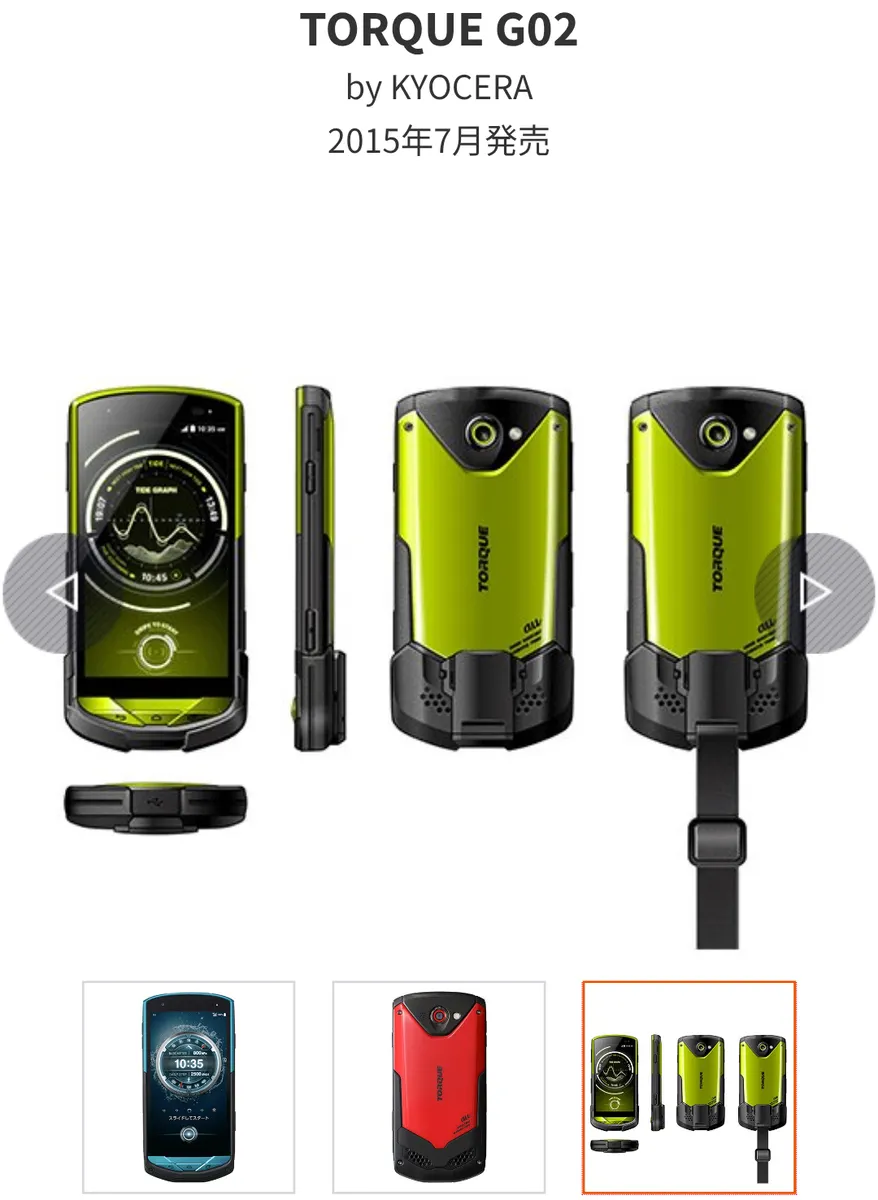Select the green multi-view phone thumbnail

tap(689, 1087)
